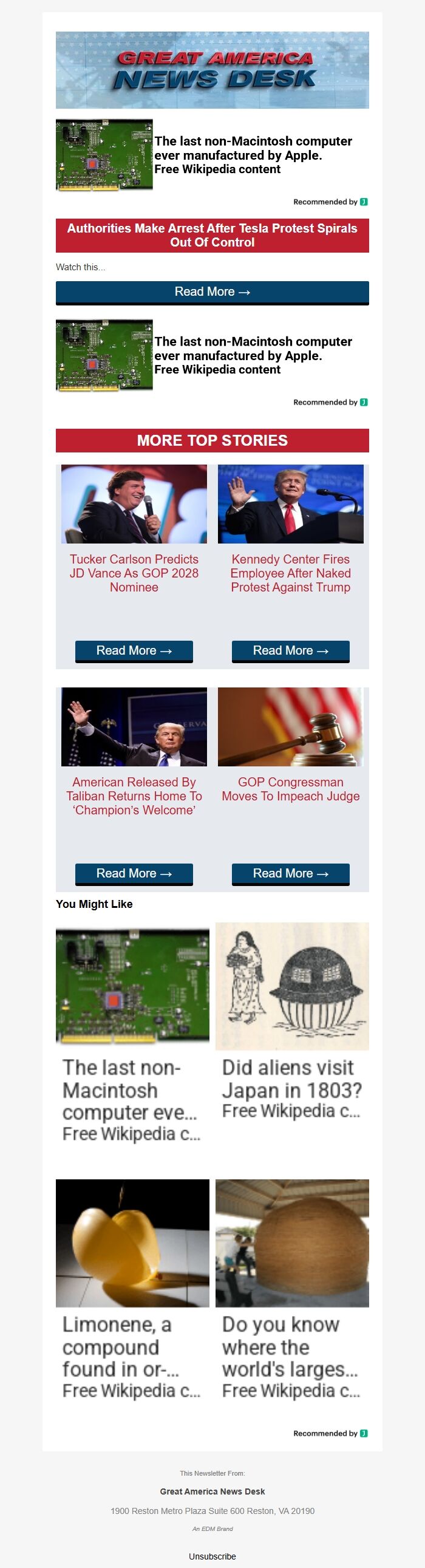This screenshot has width=425, height=1568.
Task: Open Kennedy Center Fires Employee headline
Action: coord(290,573)
